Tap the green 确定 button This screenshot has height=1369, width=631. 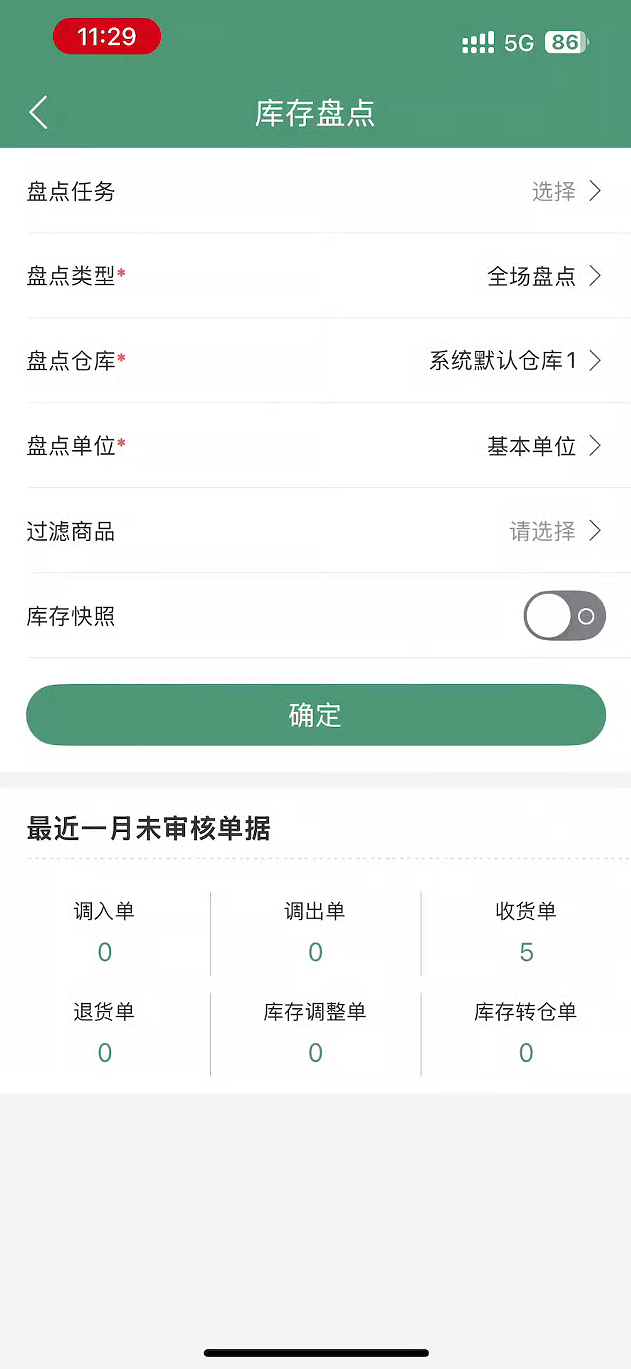pos(315,715)
